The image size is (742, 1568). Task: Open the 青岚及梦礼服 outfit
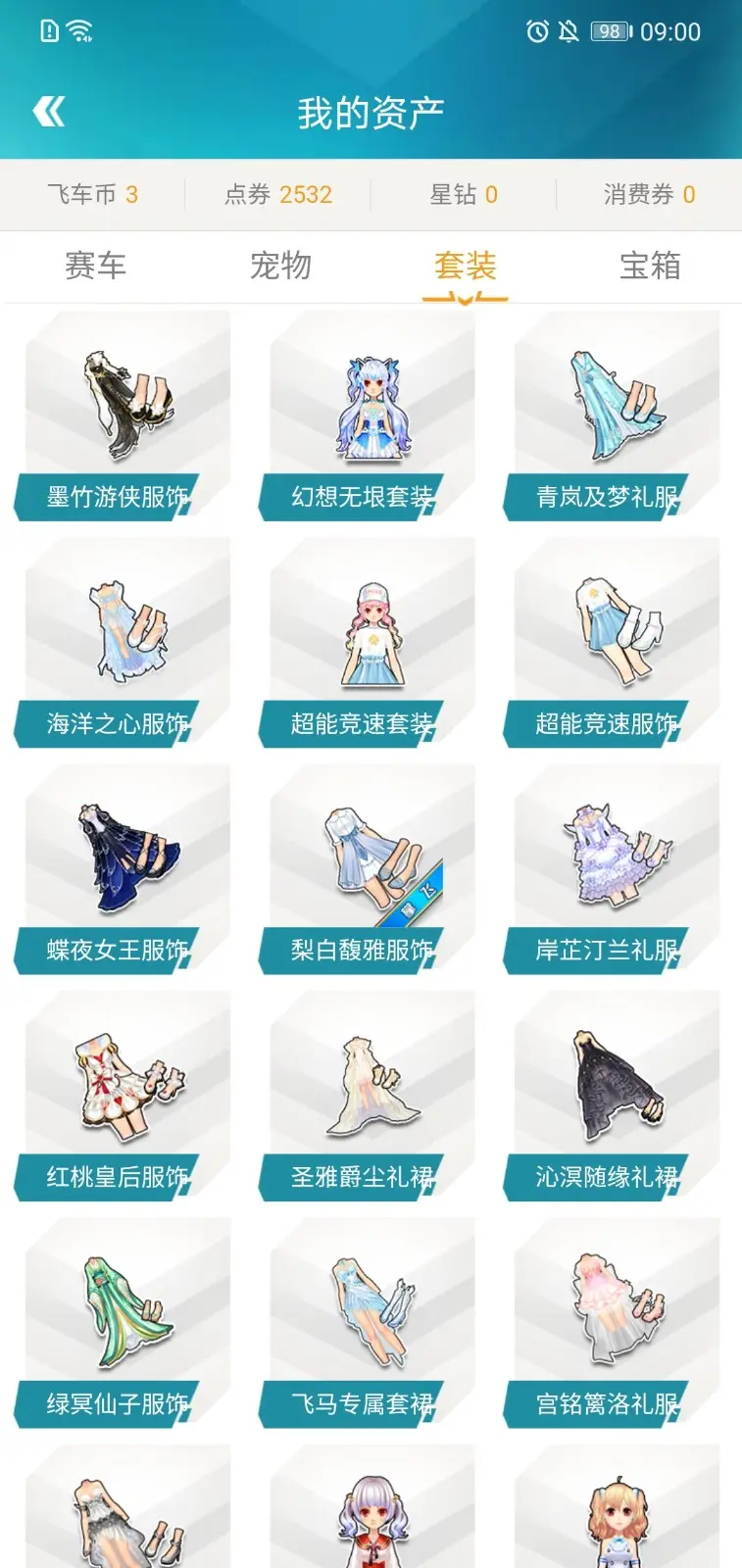tap(612, 416)
